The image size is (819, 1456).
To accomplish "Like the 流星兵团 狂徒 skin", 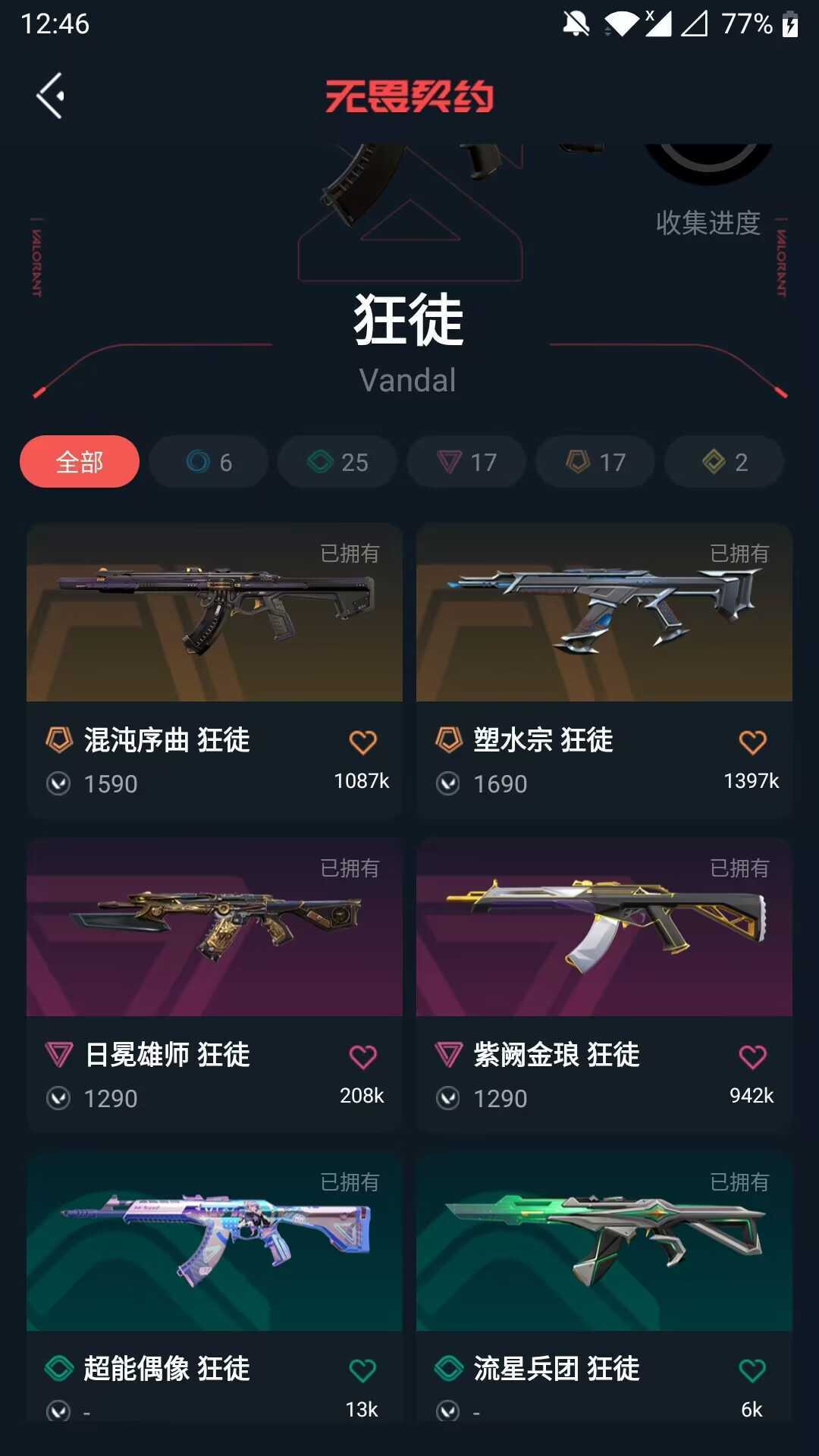I will pos(752,1370).
